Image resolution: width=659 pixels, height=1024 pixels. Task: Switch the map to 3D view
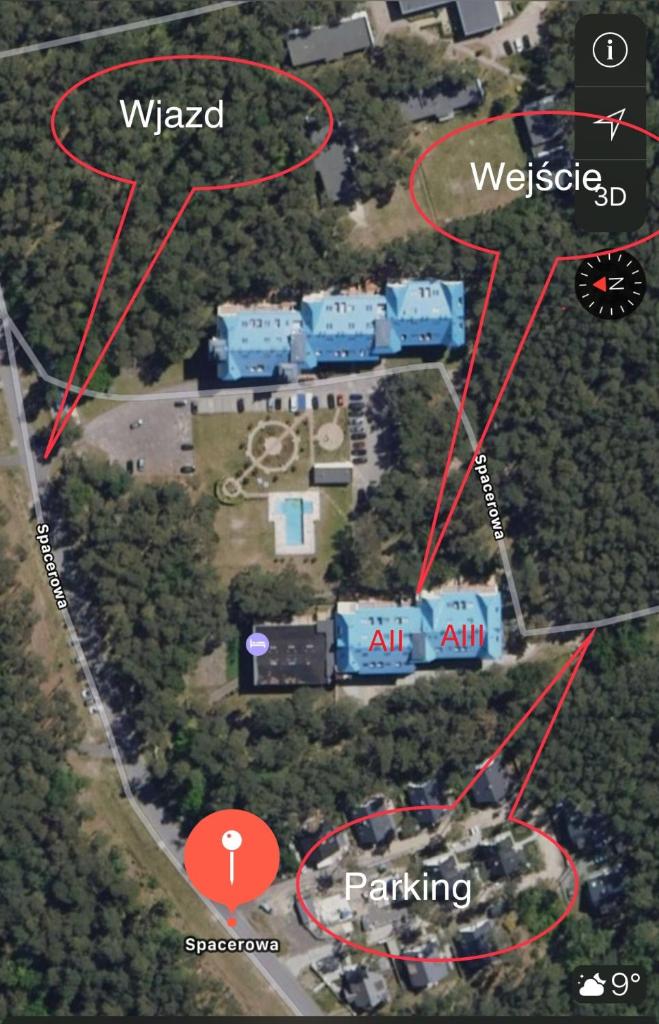(609, 196)
